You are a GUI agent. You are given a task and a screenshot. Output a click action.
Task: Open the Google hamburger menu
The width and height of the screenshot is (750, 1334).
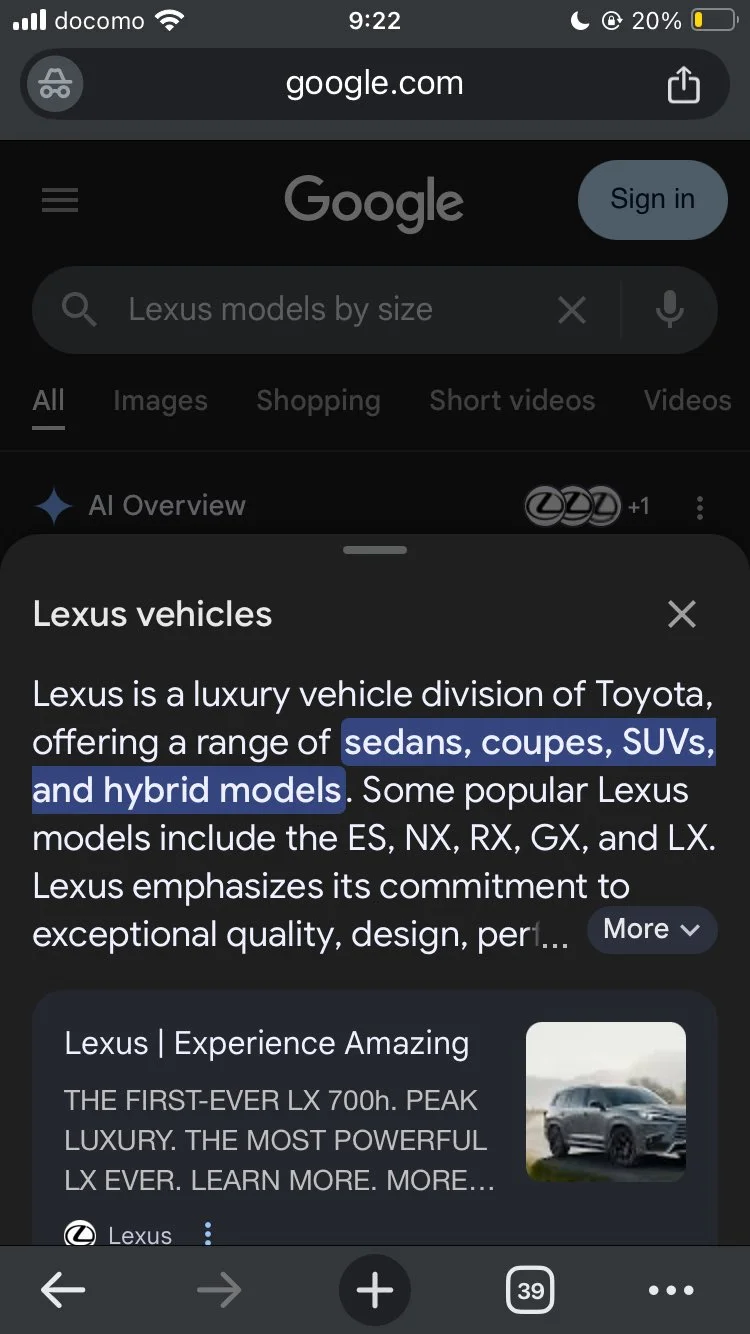click(x=60, y=201)
